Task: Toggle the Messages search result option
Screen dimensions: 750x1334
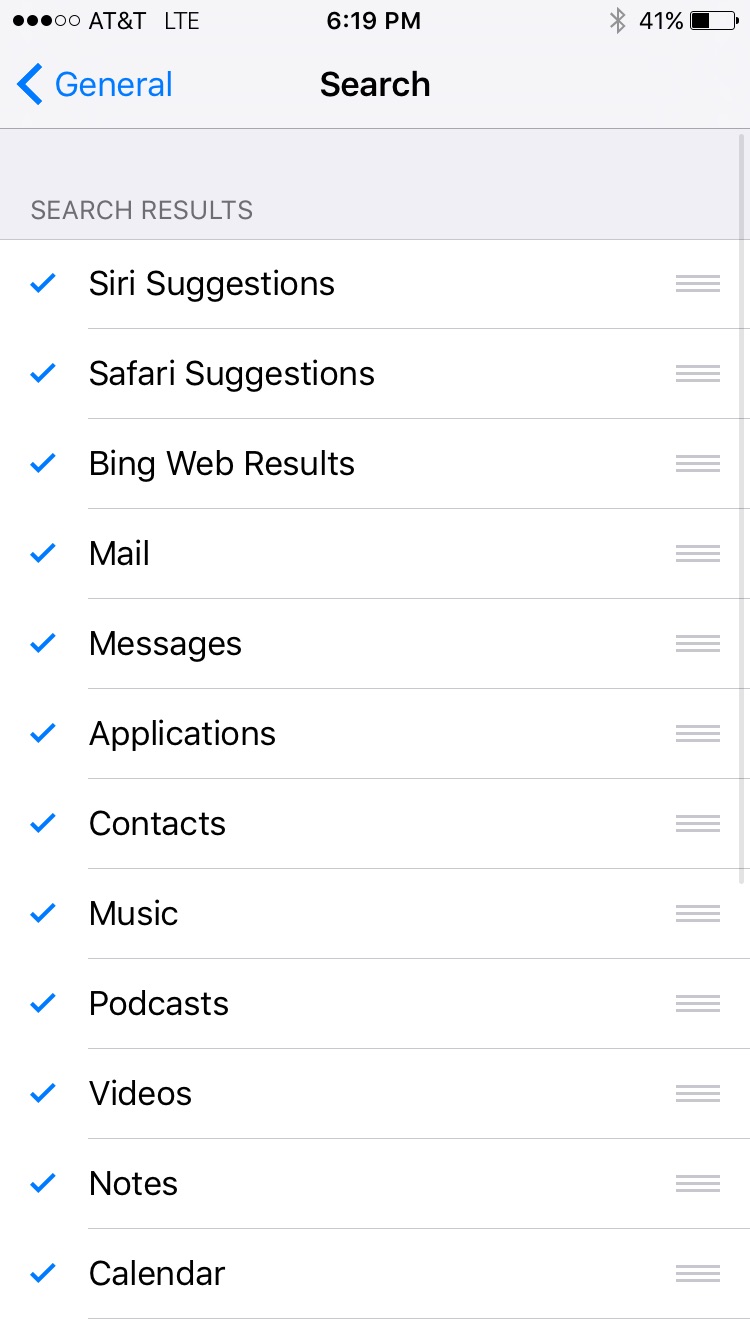Action: pyautogui.click(x=375, y=644)
